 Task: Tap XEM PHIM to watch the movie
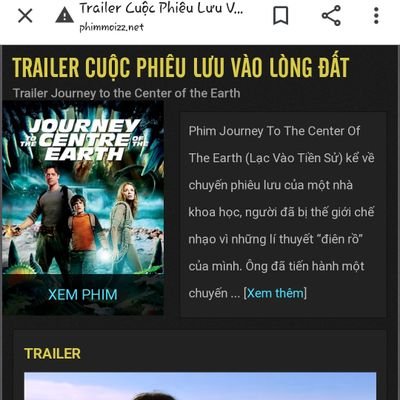tap(83, 295)
